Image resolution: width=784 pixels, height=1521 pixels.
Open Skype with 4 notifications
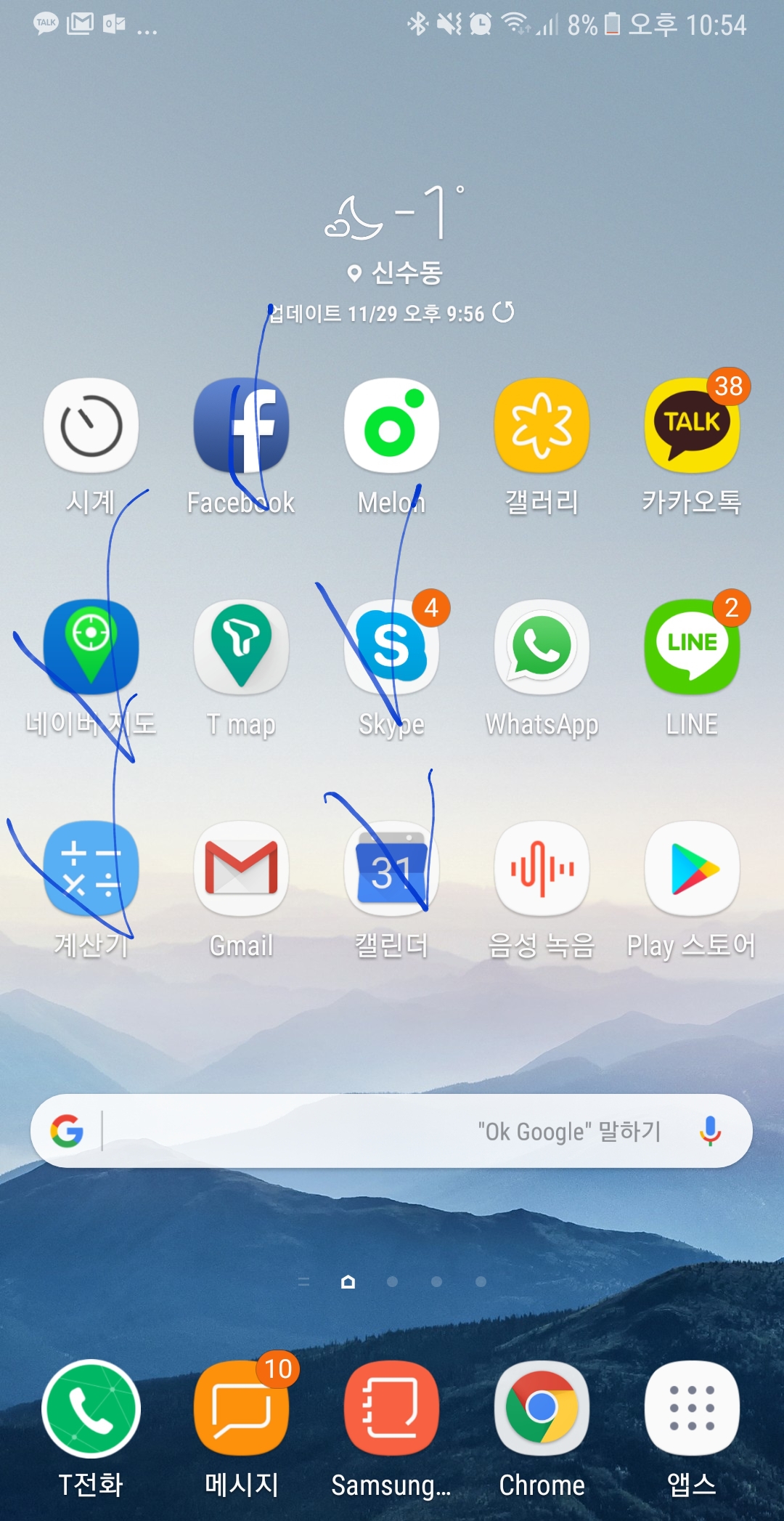click(391, 647)
